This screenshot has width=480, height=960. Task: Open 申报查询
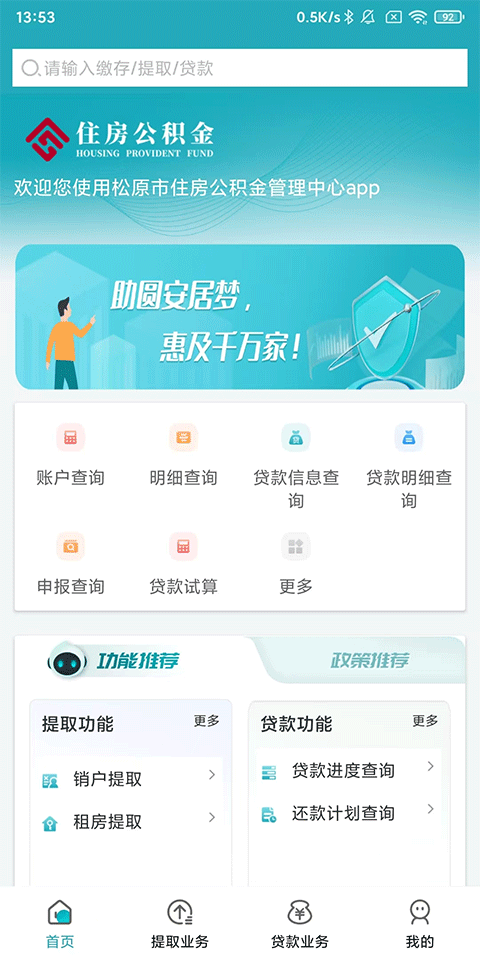[70, 564]
